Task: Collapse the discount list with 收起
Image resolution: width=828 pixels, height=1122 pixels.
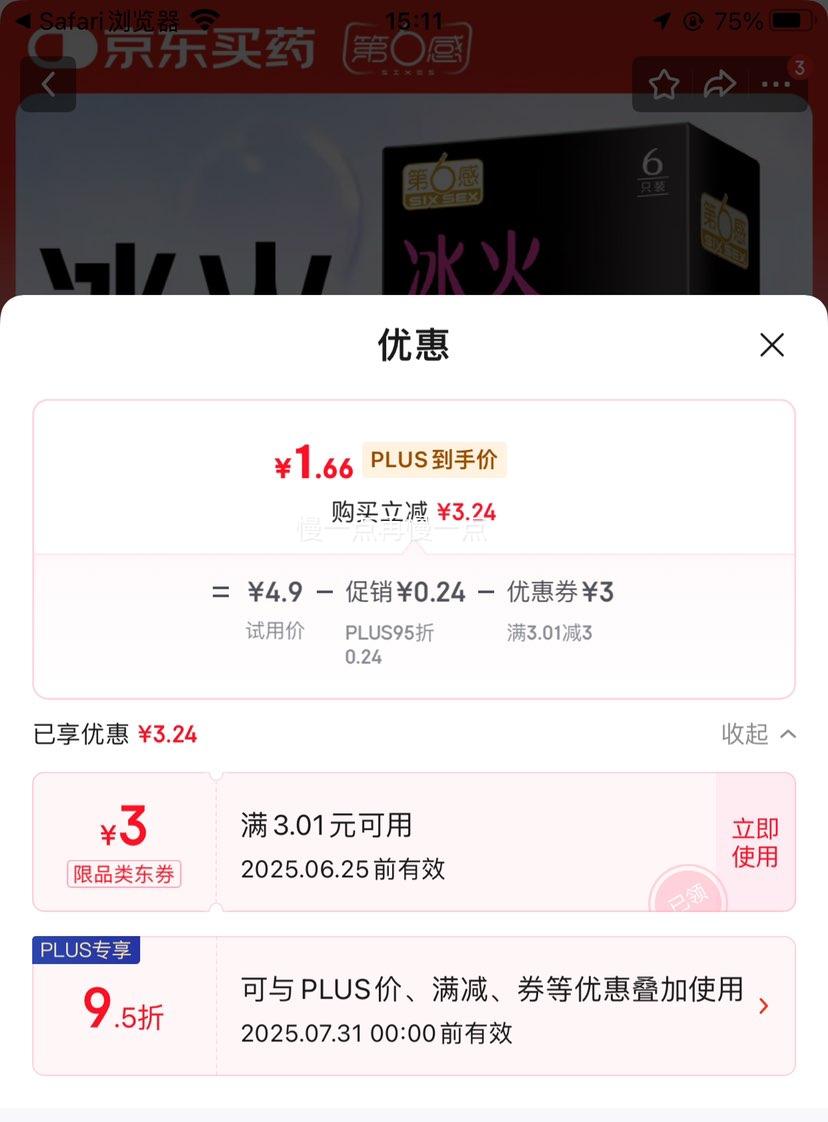Action: [759, 734]
